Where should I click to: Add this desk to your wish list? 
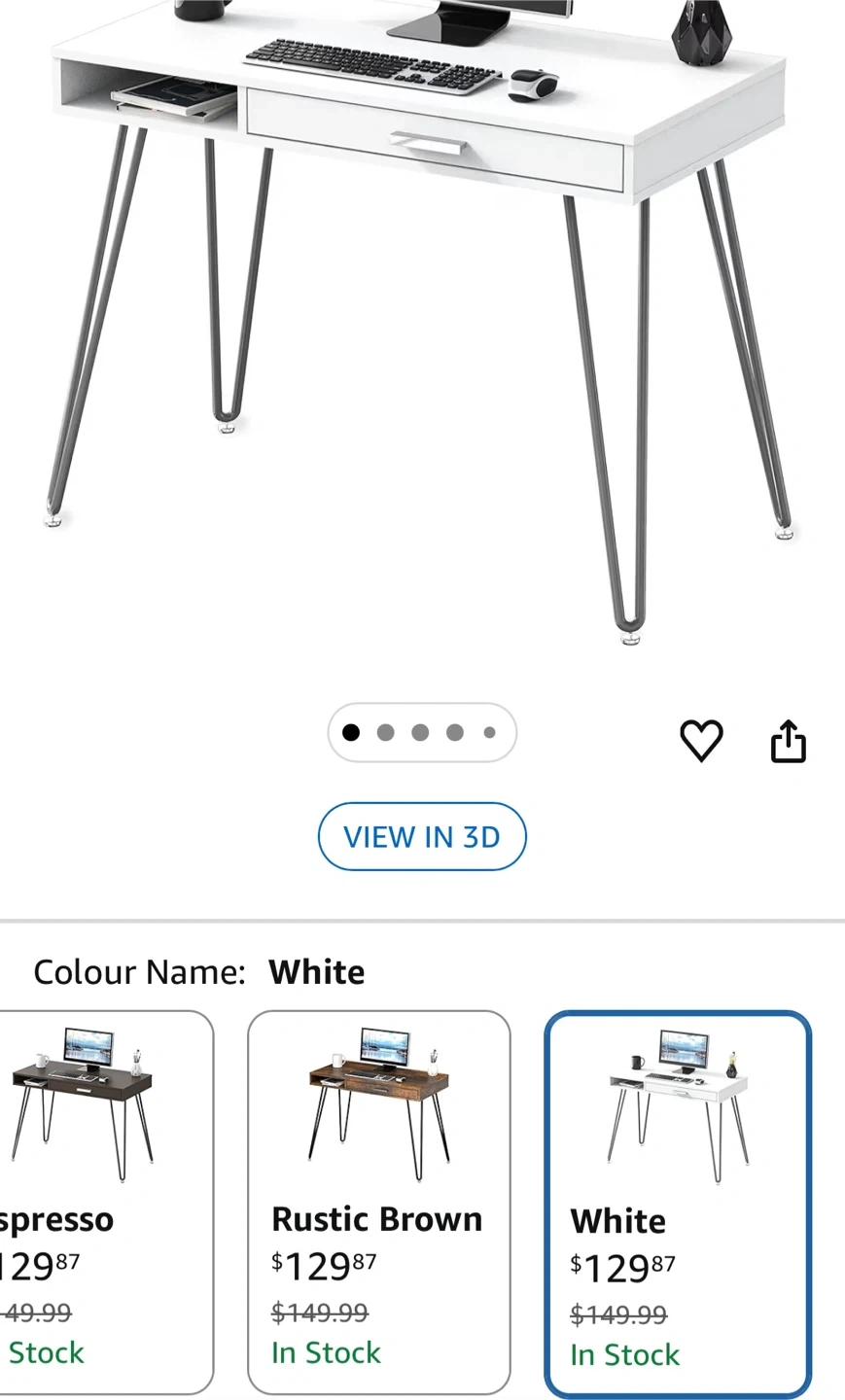click(x=700, y=742)
